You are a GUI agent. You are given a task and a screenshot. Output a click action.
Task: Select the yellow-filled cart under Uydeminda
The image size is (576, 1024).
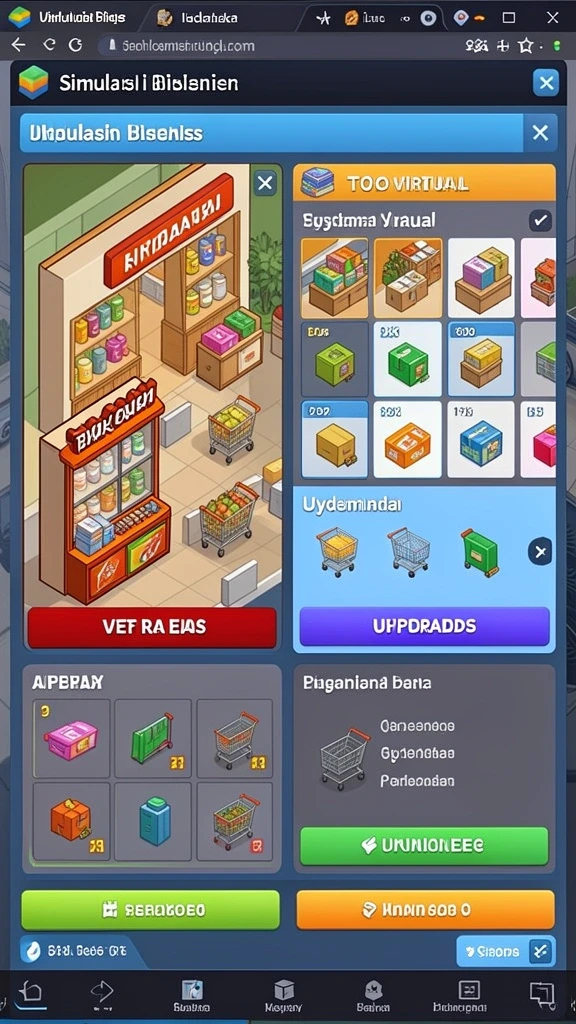click(x=337, y=551)
